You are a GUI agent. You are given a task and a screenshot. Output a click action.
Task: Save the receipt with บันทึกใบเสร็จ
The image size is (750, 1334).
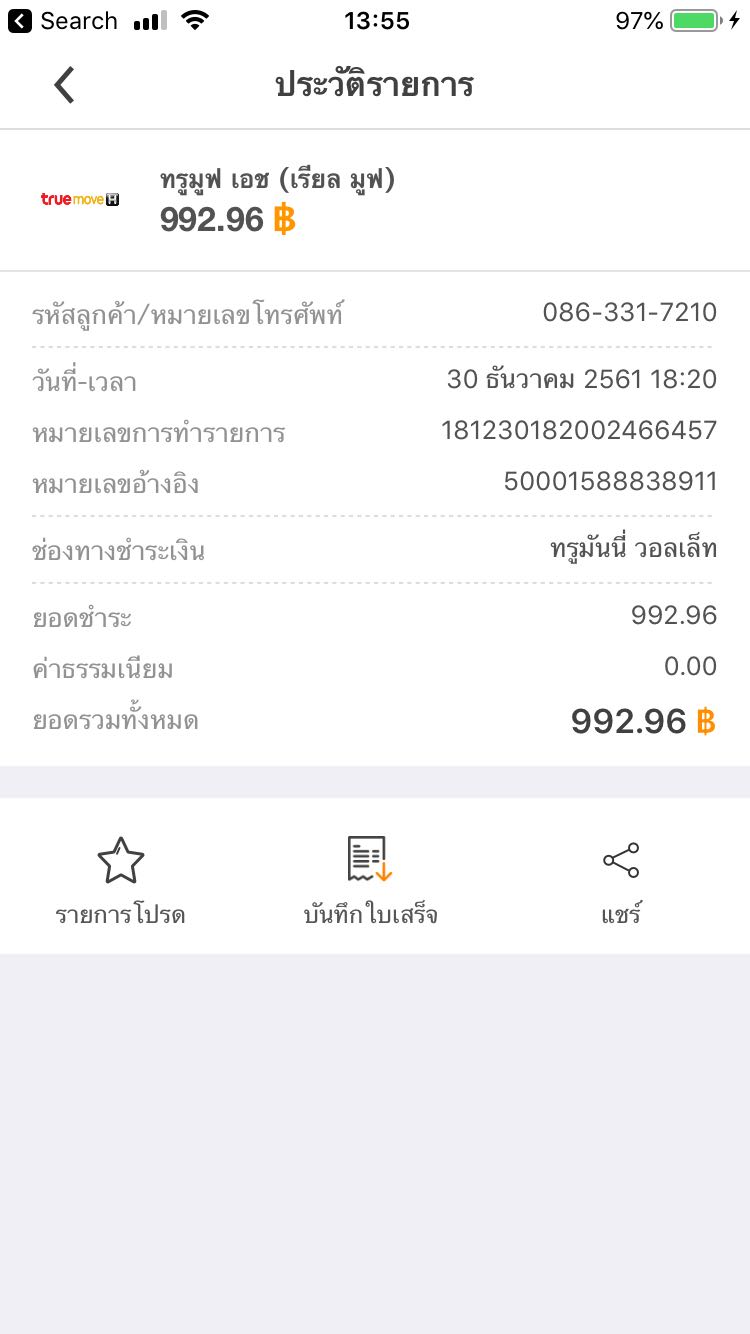[371, 878]
